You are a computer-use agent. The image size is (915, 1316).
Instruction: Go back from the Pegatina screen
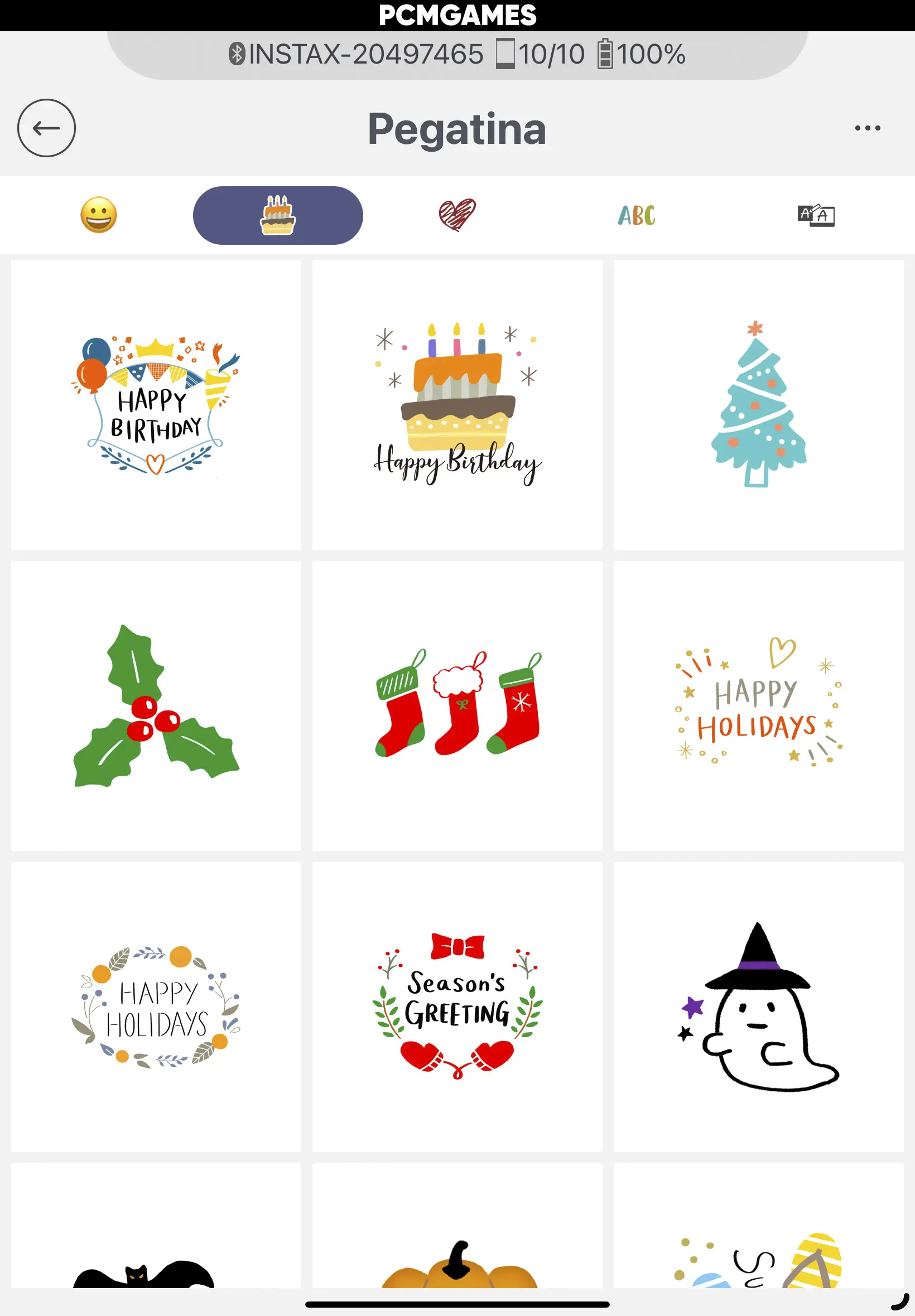pyautogui.click(x=46, y=128)
